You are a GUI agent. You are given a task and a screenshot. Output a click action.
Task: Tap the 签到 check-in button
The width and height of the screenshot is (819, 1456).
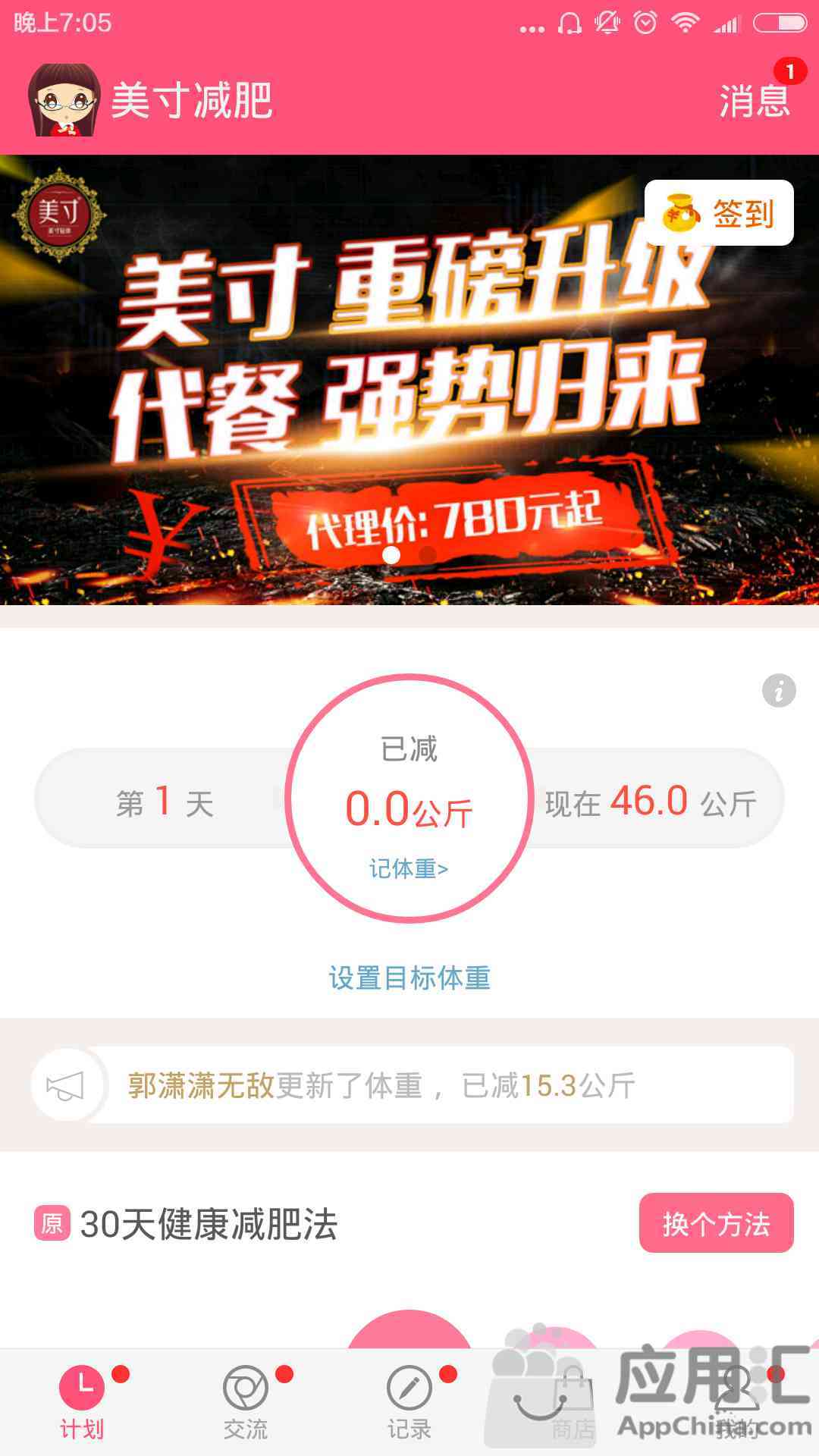point(719,213)
